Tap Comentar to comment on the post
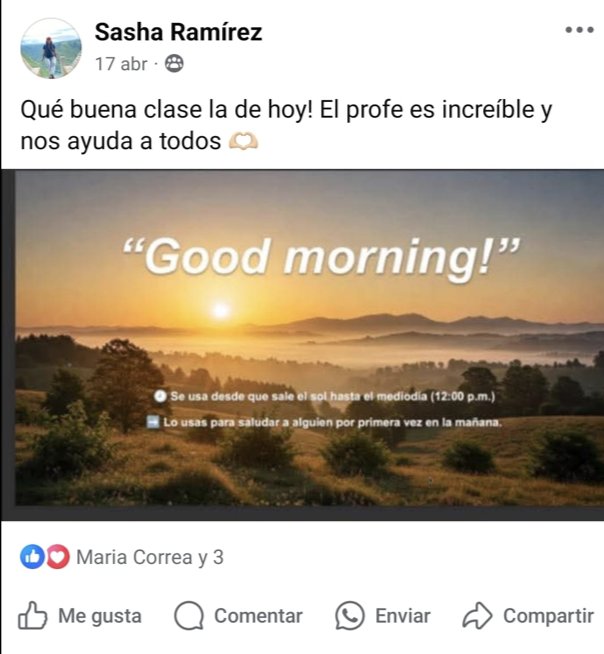 (239, 616)
